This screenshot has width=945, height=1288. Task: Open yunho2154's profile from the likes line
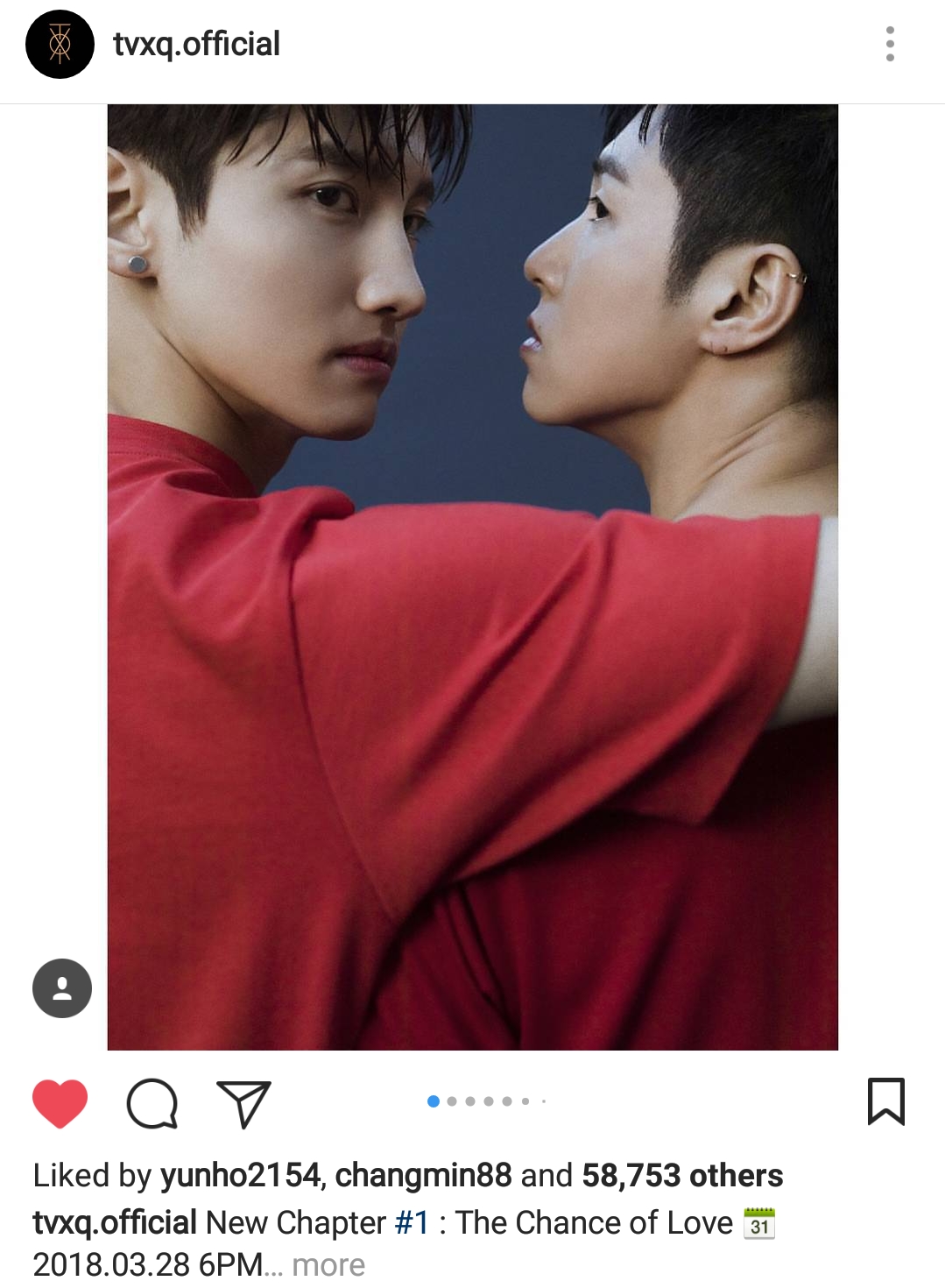tap(240, 1176)
